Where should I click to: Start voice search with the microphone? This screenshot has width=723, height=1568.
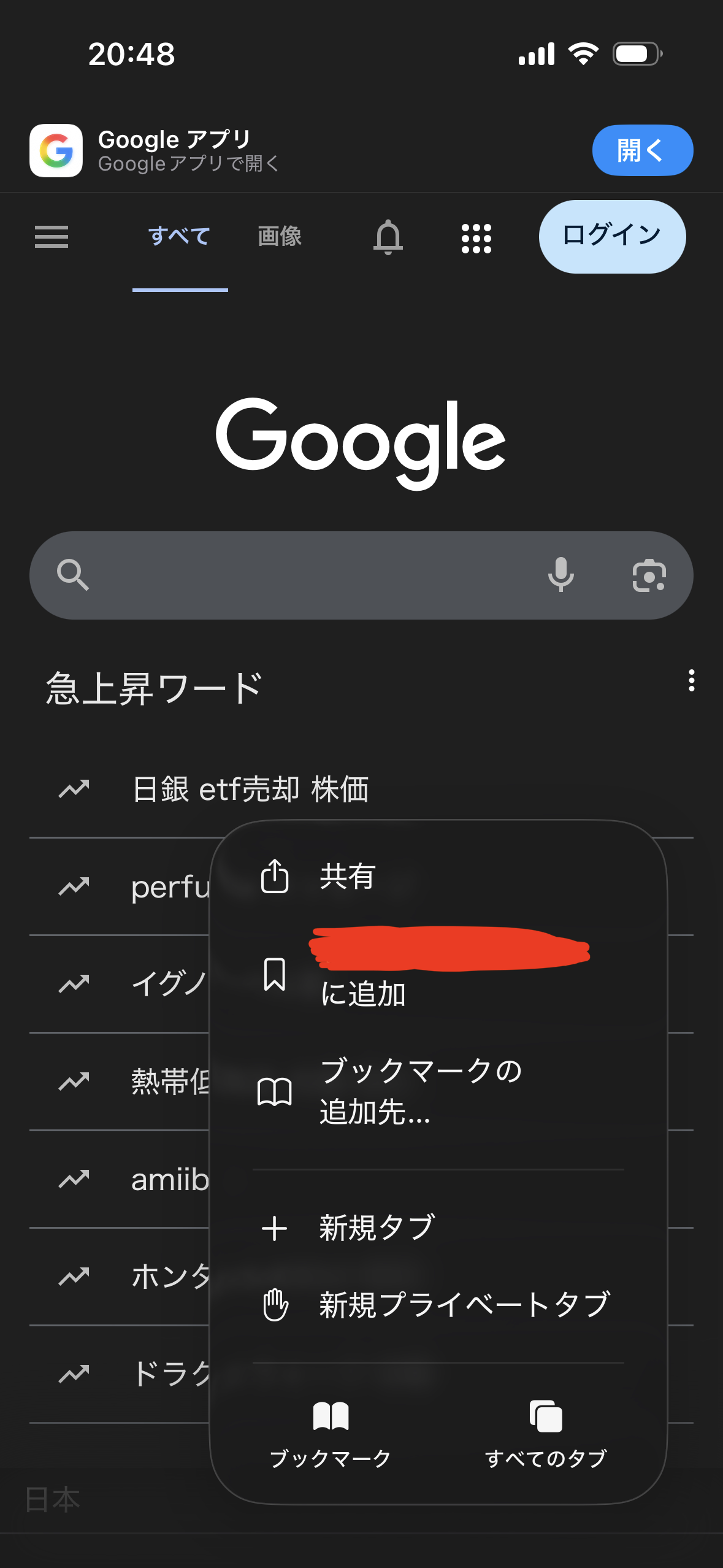560,575
